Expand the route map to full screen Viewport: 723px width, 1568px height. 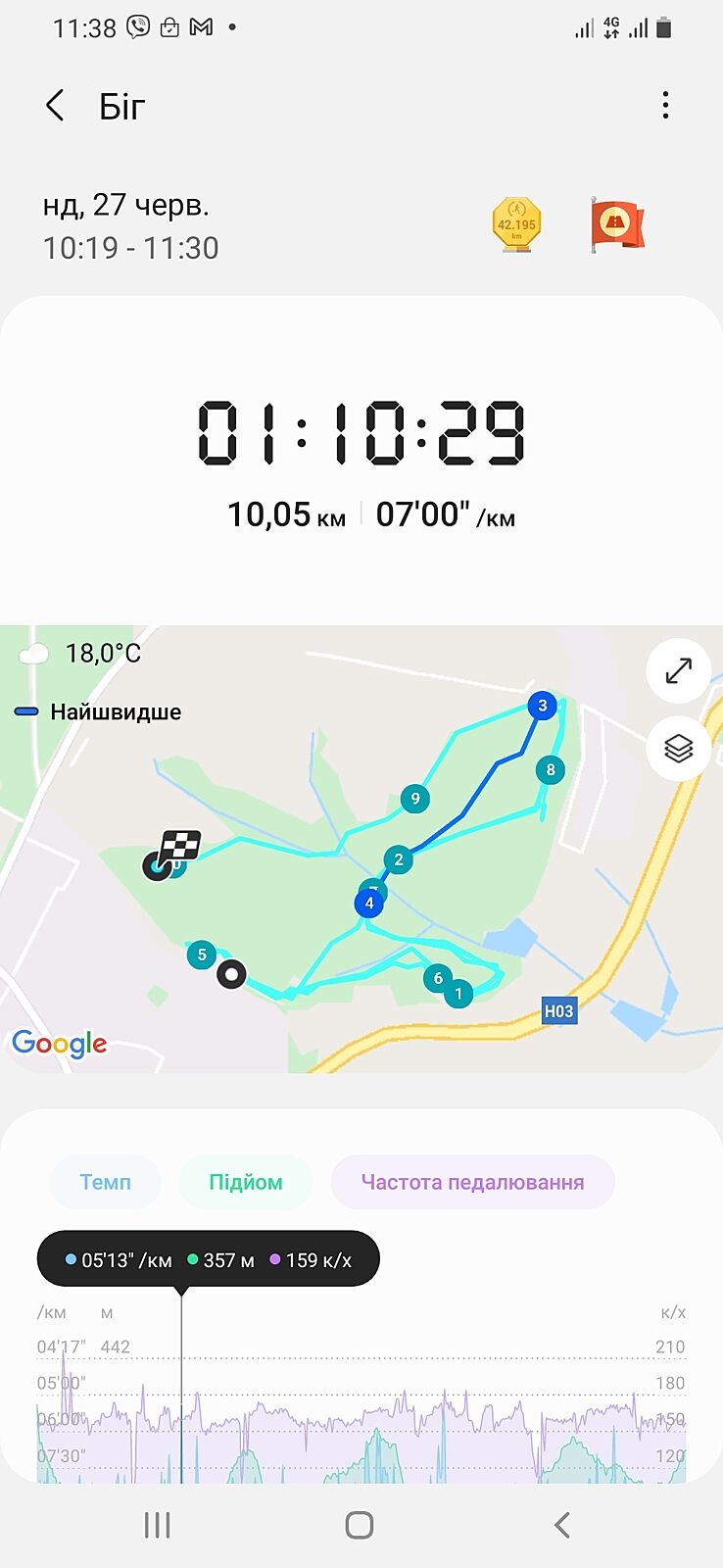click(678, 671)
